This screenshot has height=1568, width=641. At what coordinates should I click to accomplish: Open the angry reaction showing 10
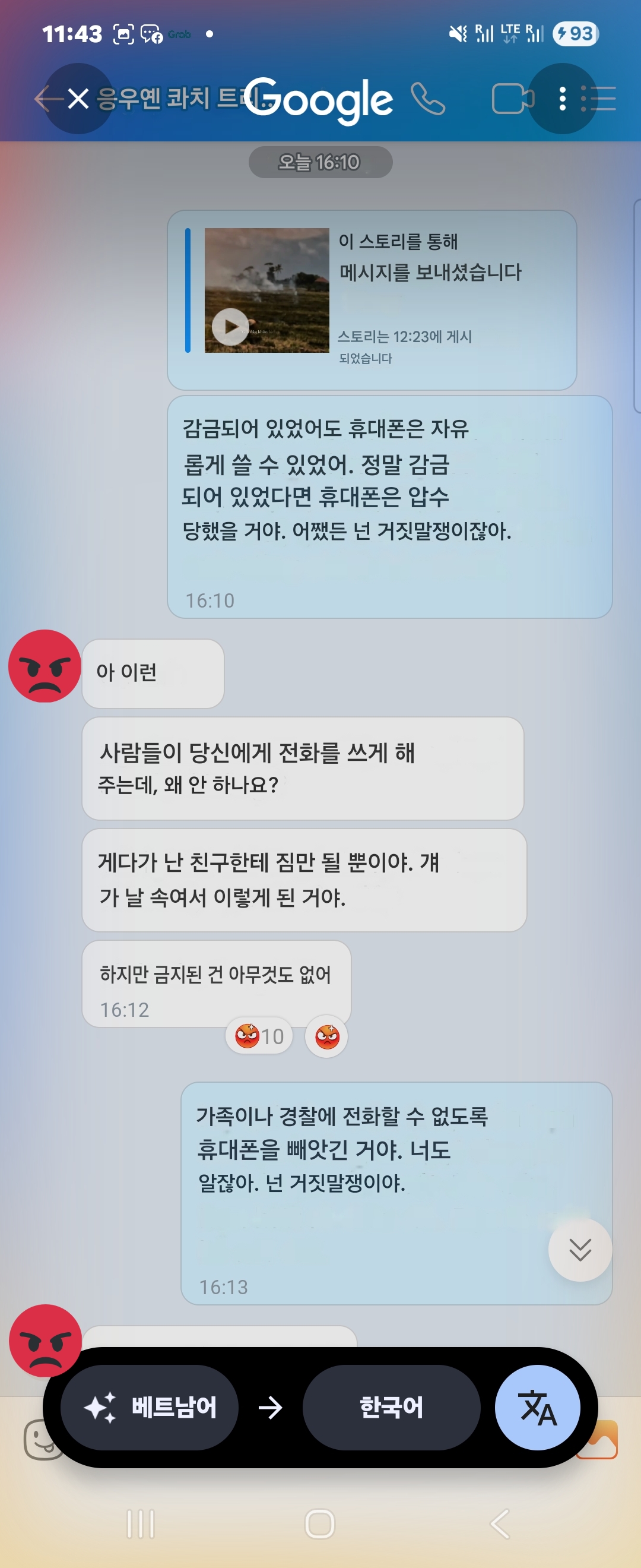(259, 1036)
